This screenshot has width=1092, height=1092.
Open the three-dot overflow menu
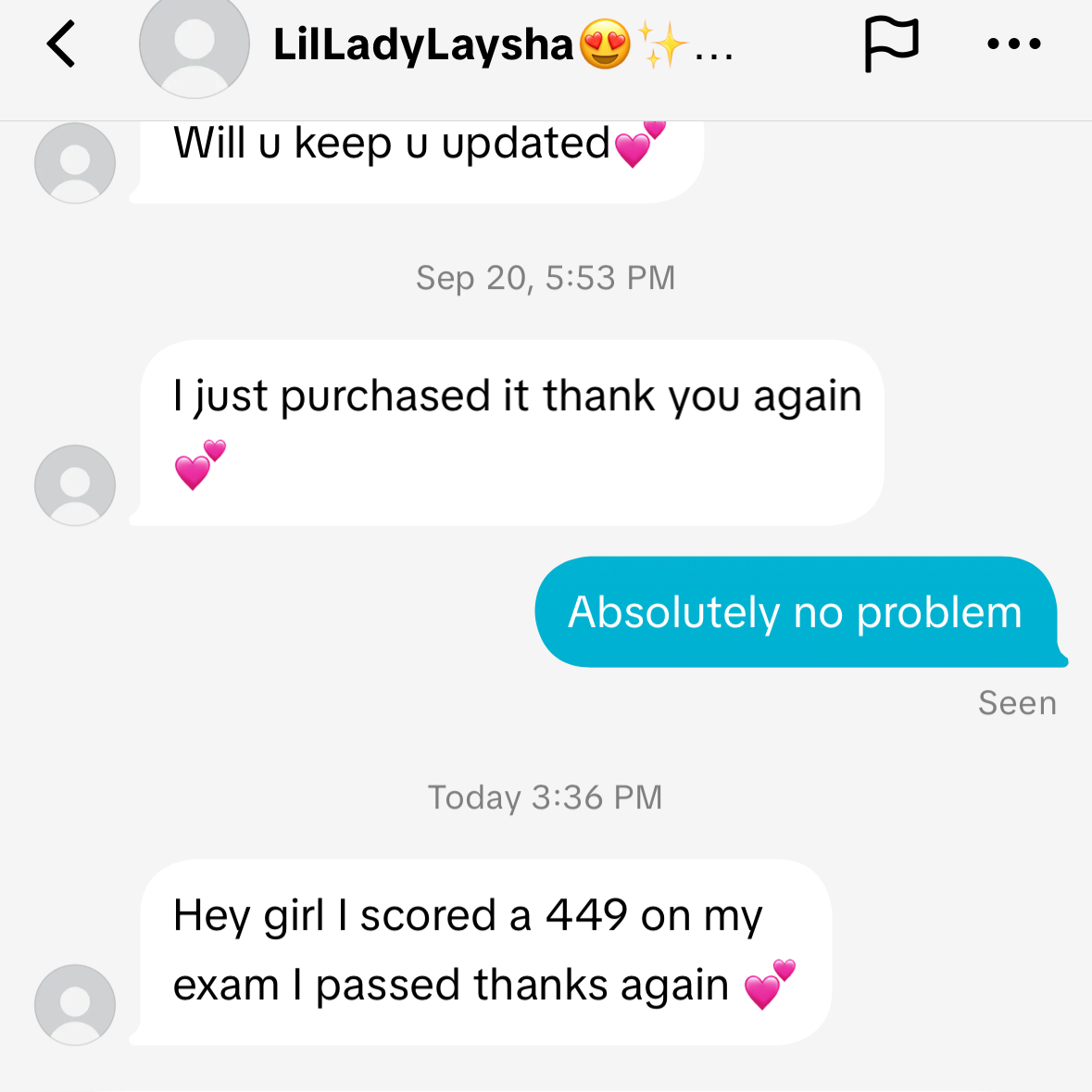[1014, 44]
